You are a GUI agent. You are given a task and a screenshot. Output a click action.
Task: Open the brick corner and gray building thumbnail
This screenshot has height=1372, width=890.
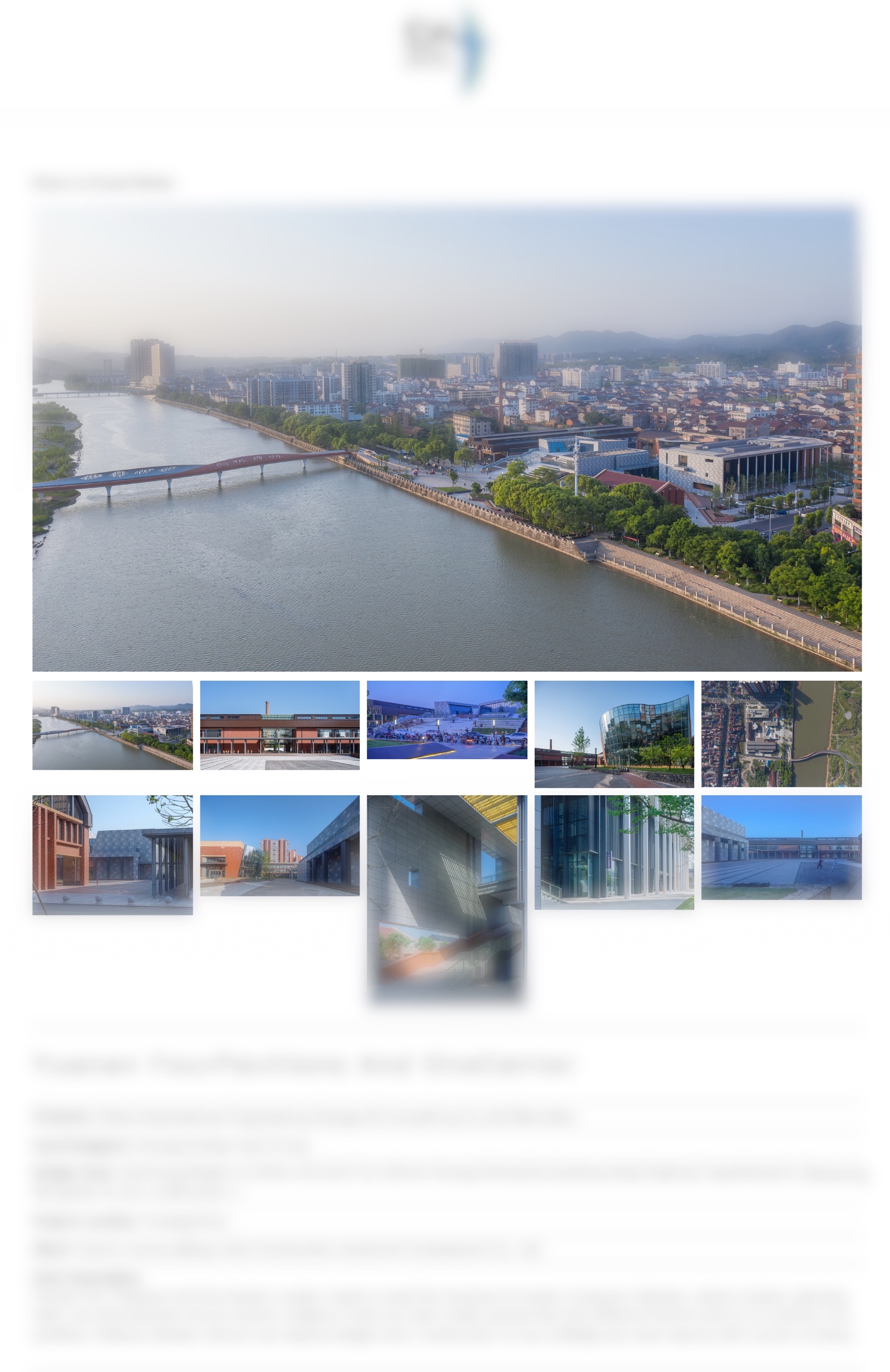(x=113, y=854)
